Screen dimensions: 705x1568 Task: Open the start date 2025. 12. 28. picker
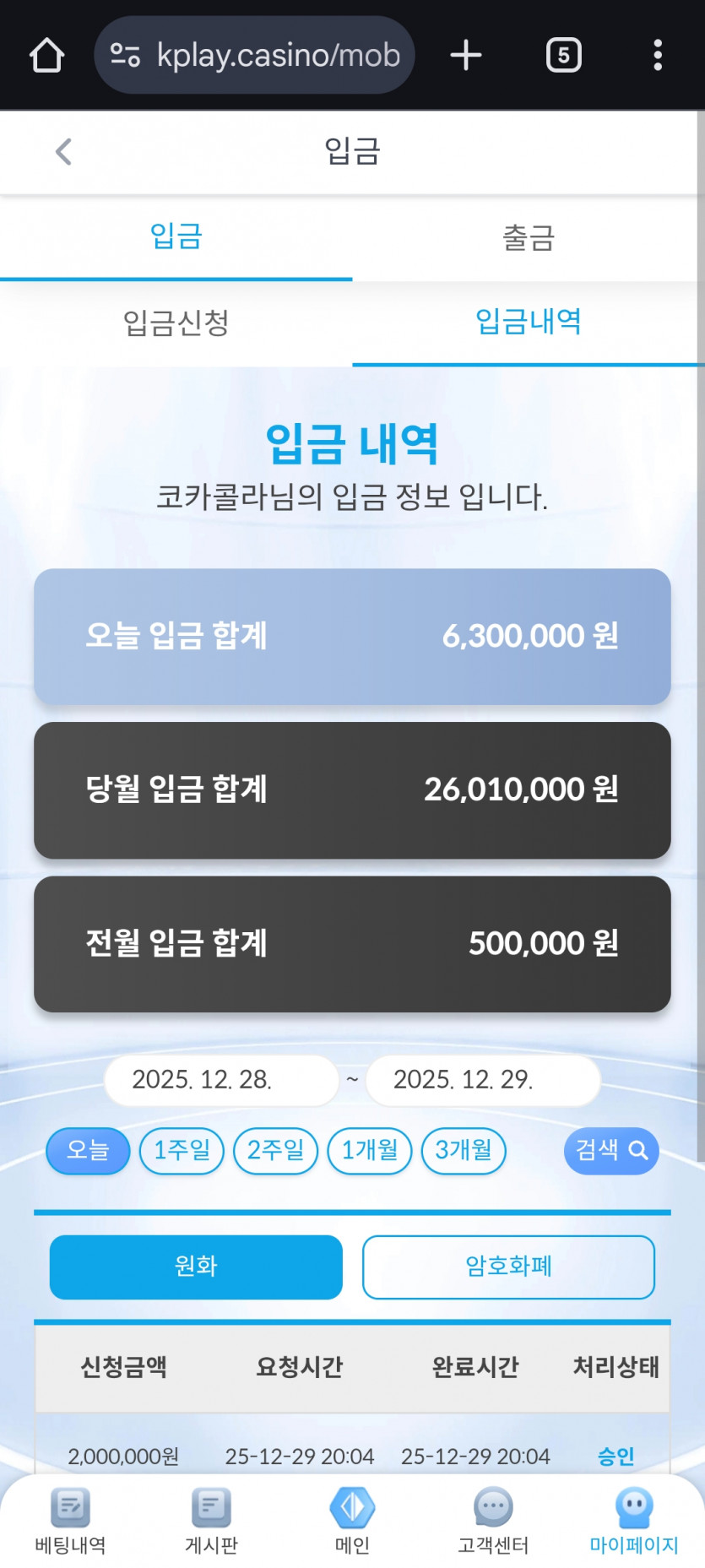coord(220,1081)
